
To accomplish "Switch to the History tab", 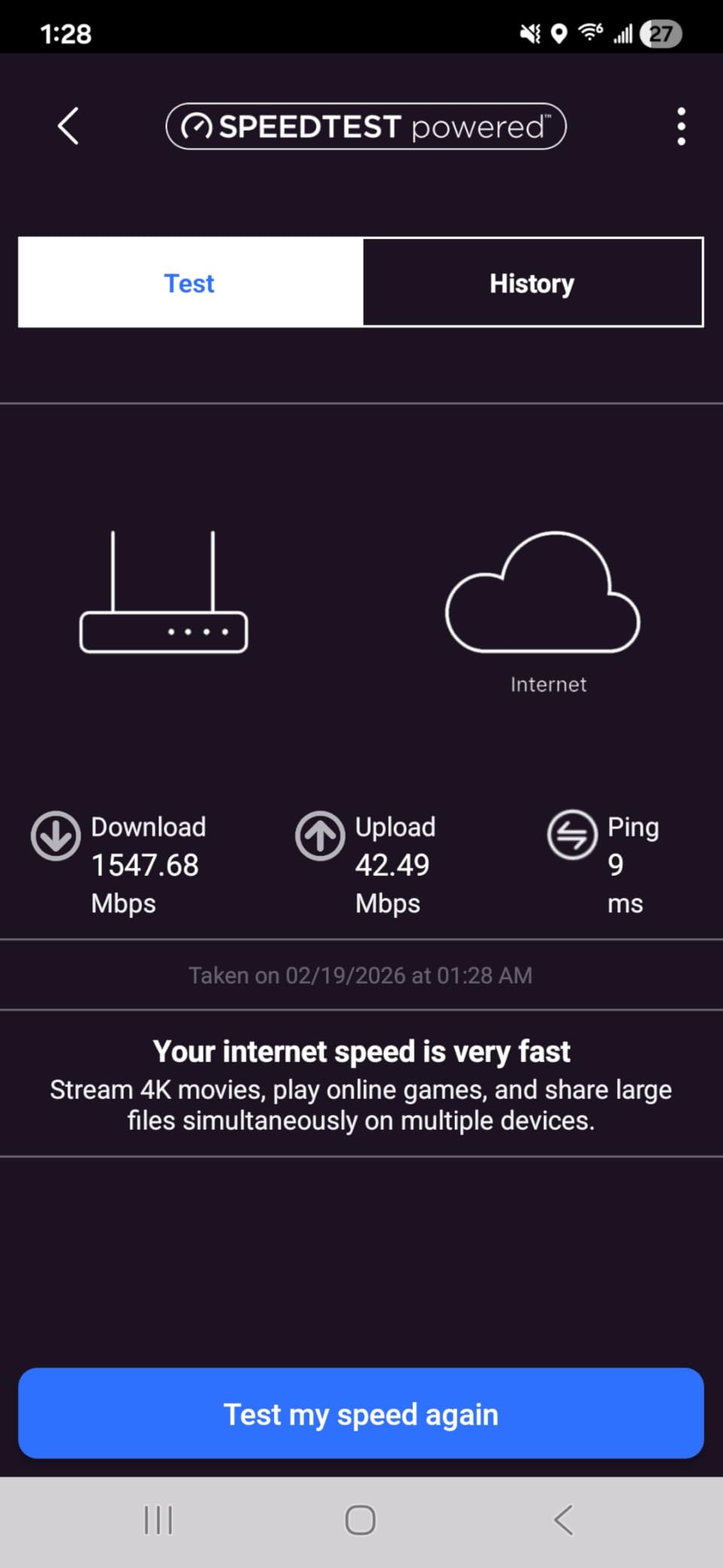I will pos(531,283).
